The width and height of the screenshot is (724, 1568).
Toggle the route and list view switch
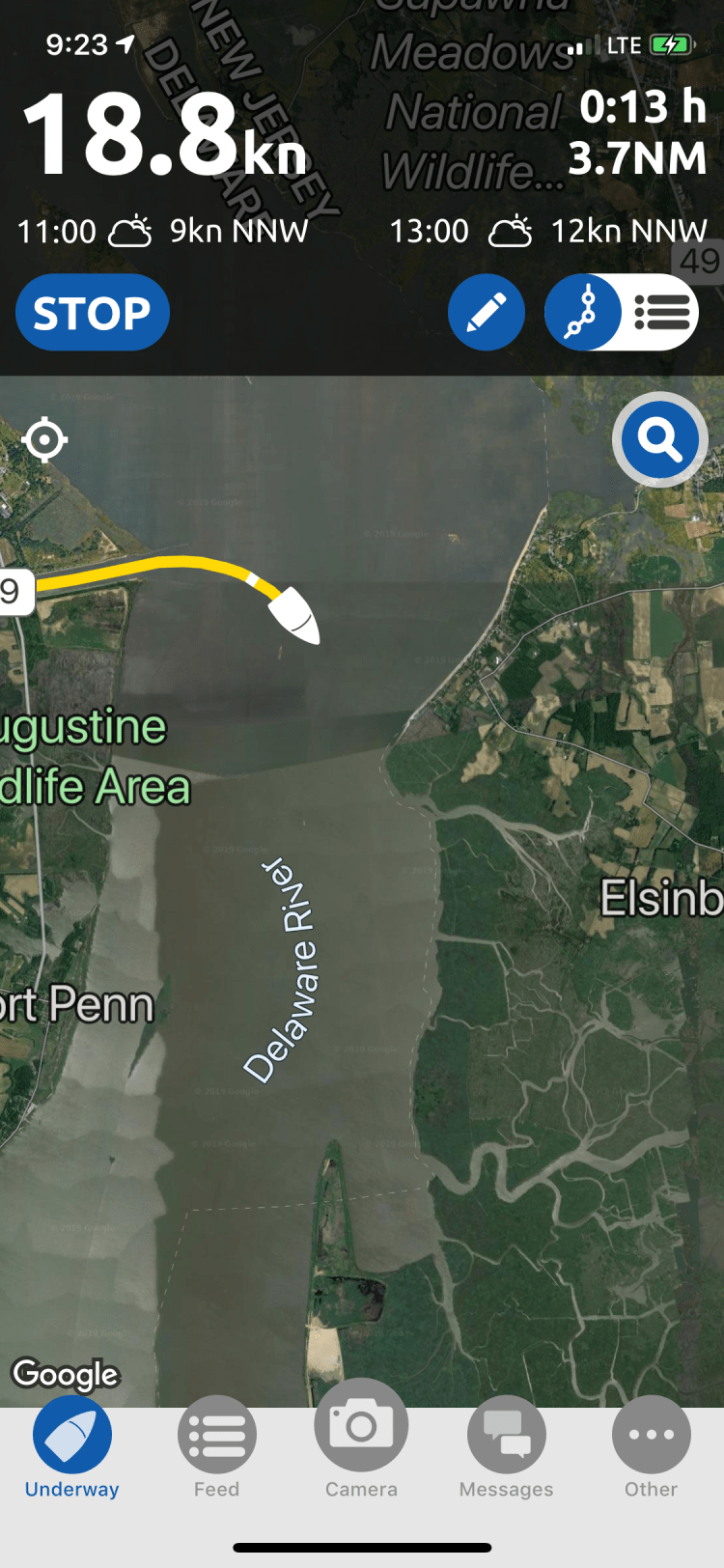tap(621, 313)
